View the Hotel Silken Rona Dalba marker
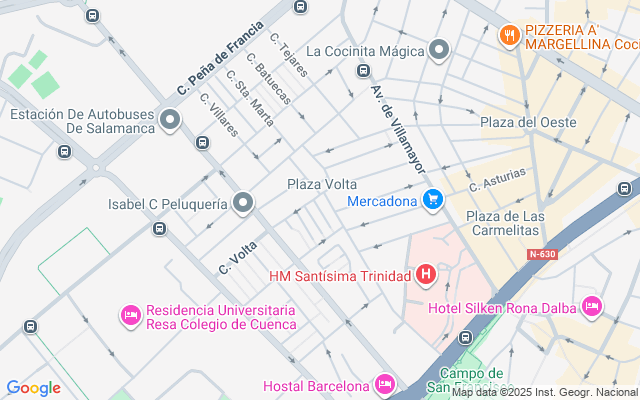 click(x=592, y=307)
